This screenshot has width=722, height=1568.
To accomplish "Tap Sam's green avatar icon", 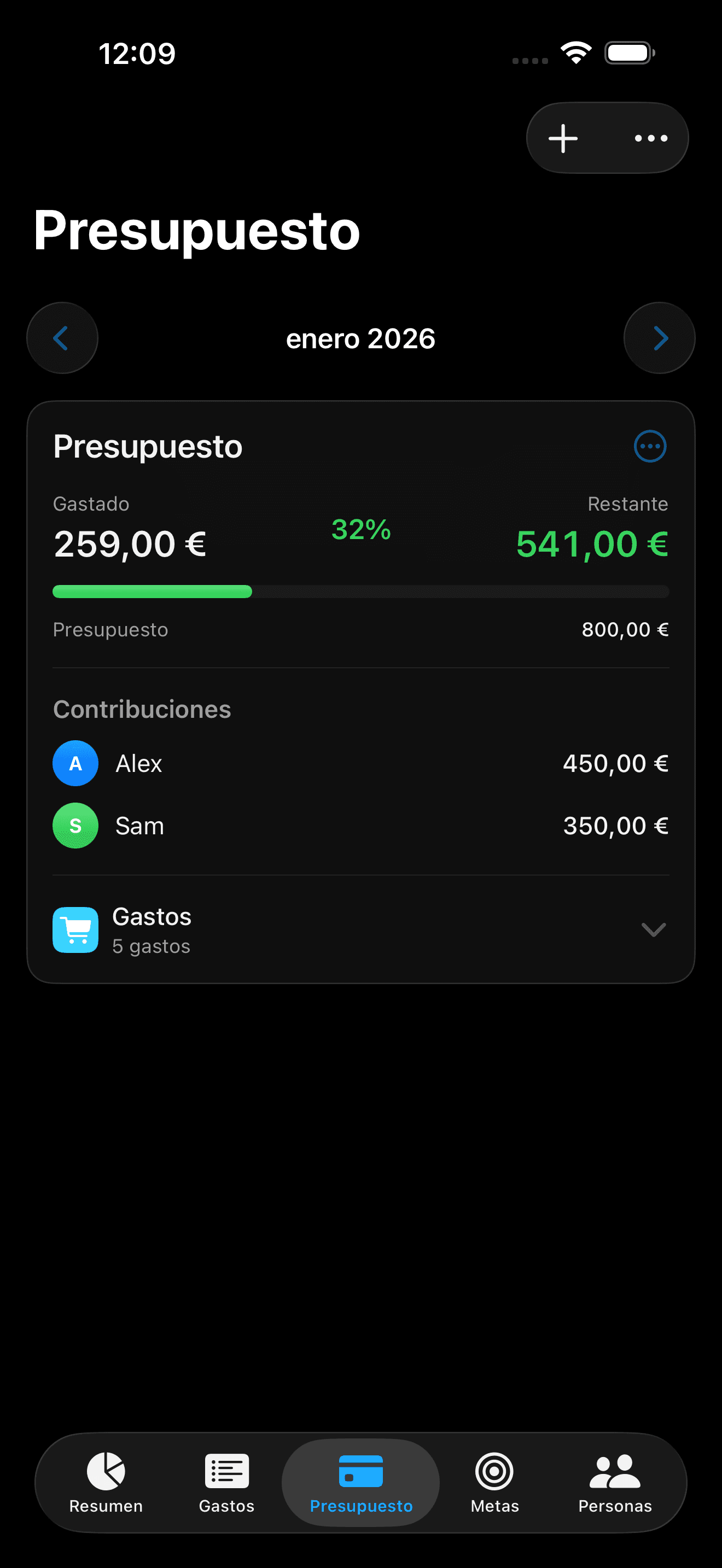I will 75,826.
